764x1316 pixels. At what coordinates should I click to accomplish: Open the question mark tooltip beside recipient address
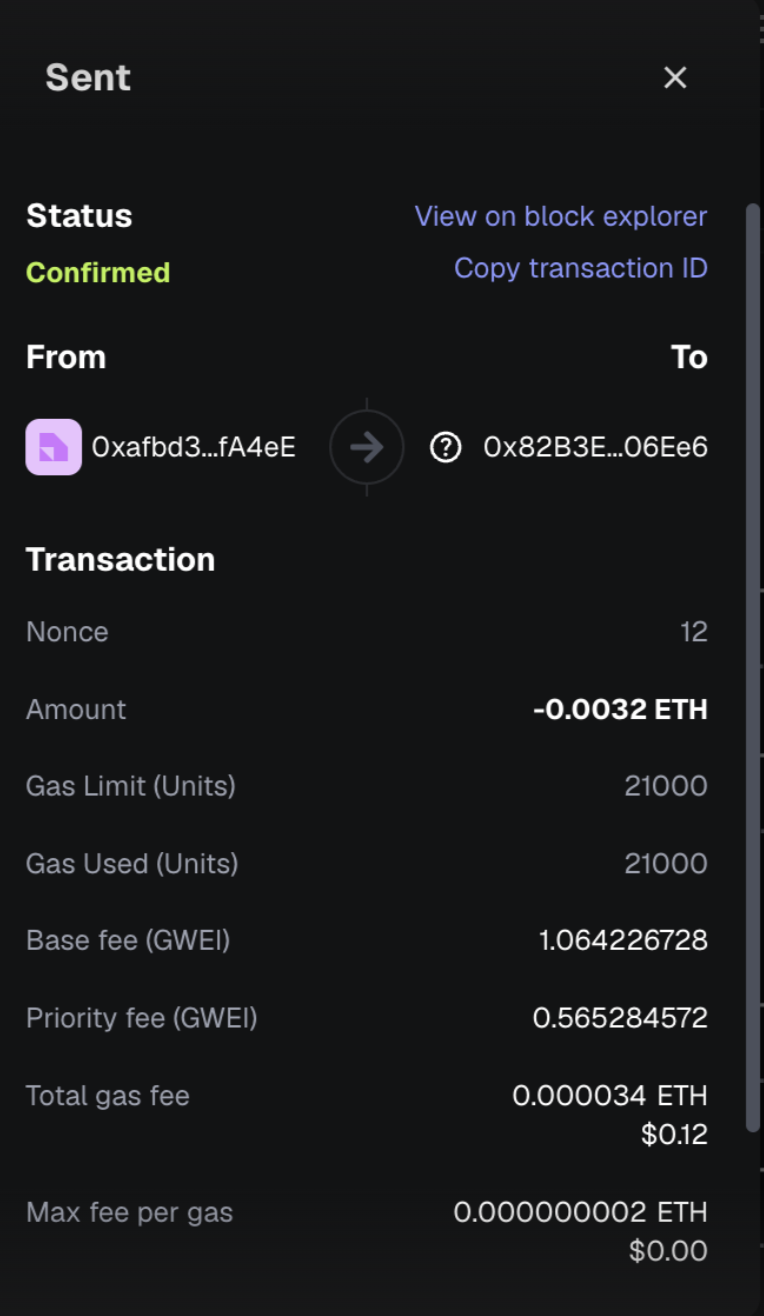point(446,447)
